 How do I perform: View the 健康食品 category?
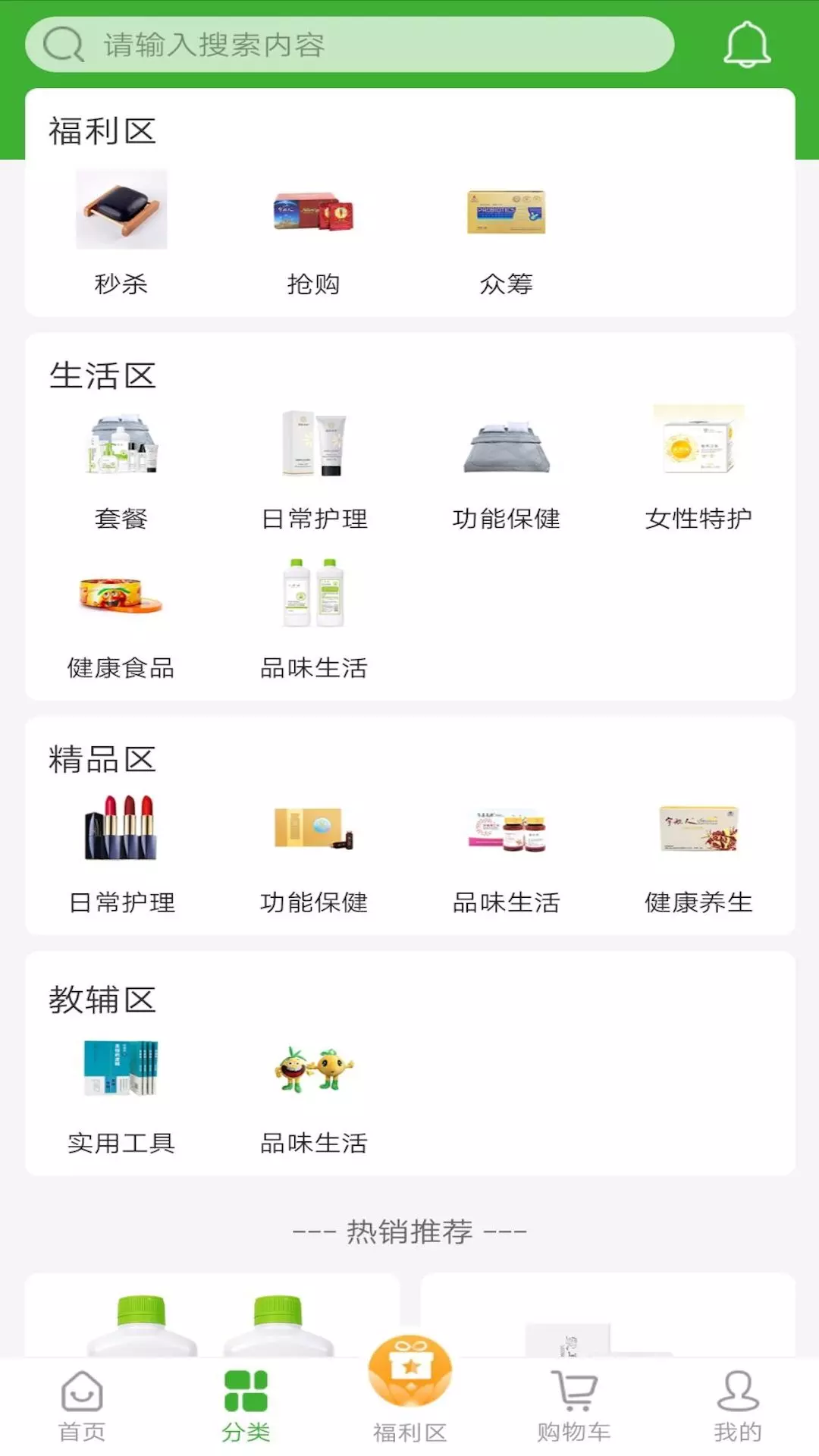tap(121, 616)
